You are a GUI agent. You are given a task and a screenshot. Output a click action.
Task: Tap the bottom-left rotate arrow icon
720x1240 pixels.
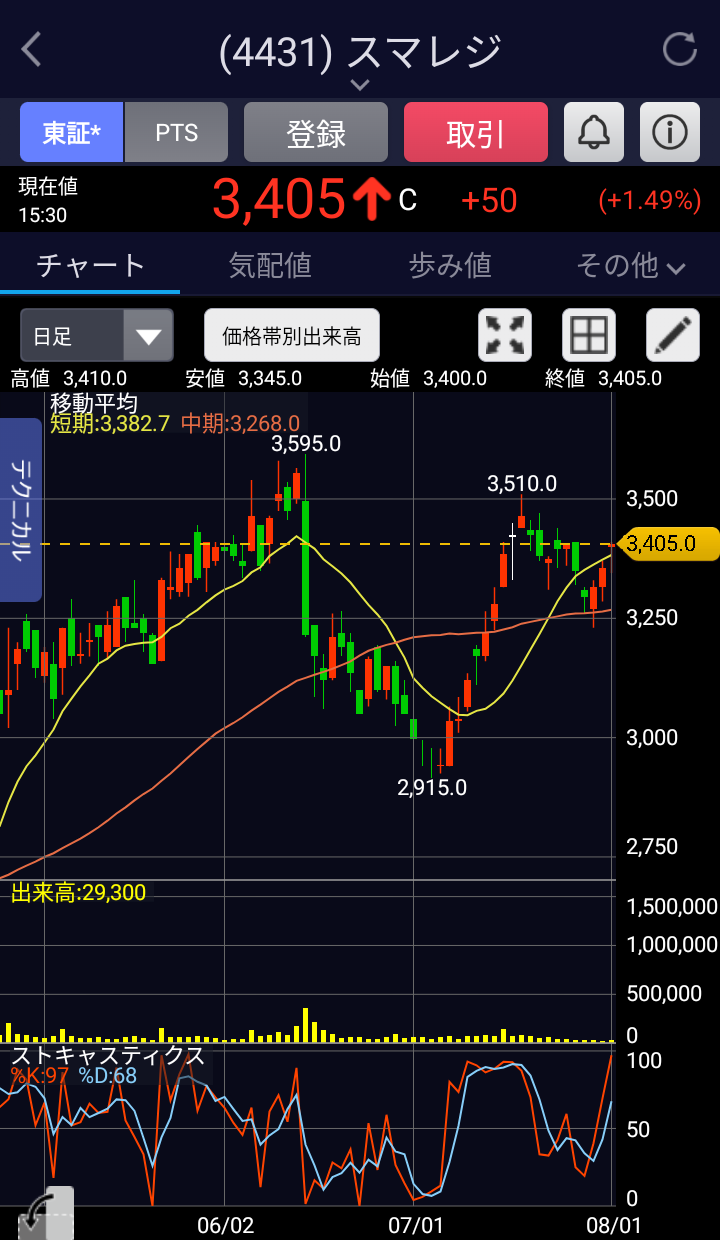click(x=45, y=1213)
